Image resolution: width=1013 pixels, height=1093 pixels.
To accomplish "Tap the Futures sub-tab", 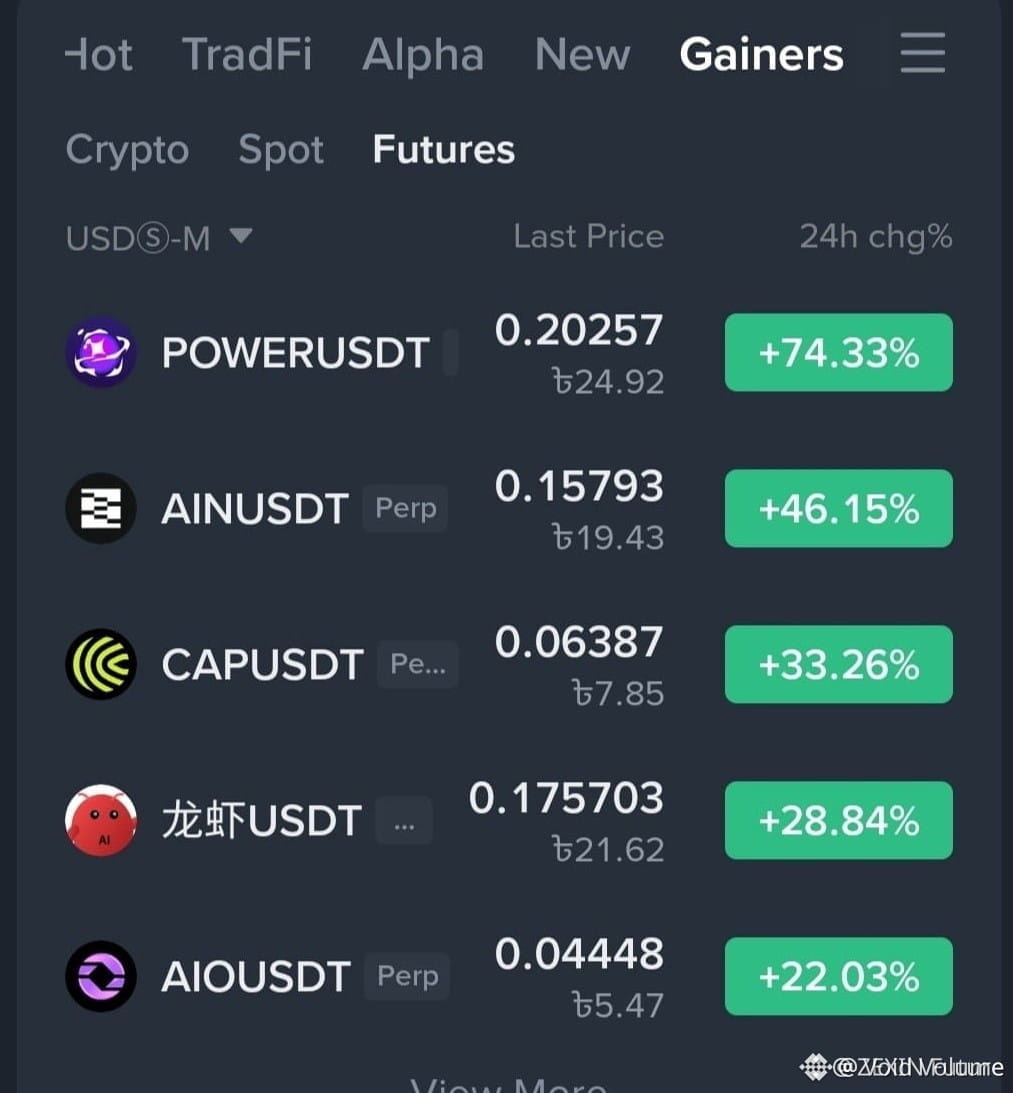I will [x=443, y=149].
